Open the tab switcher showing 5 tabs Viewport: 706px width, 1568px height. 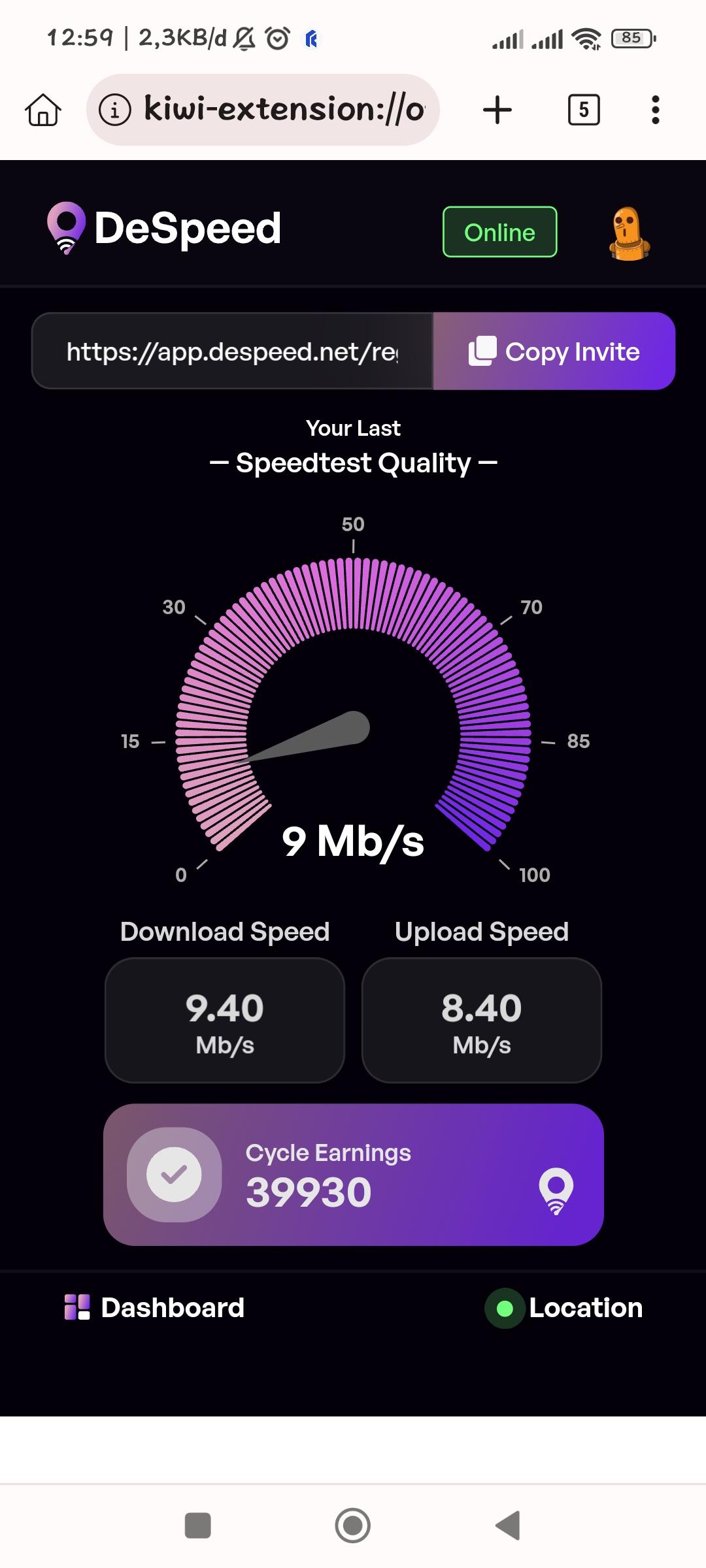tap(584, 110)
